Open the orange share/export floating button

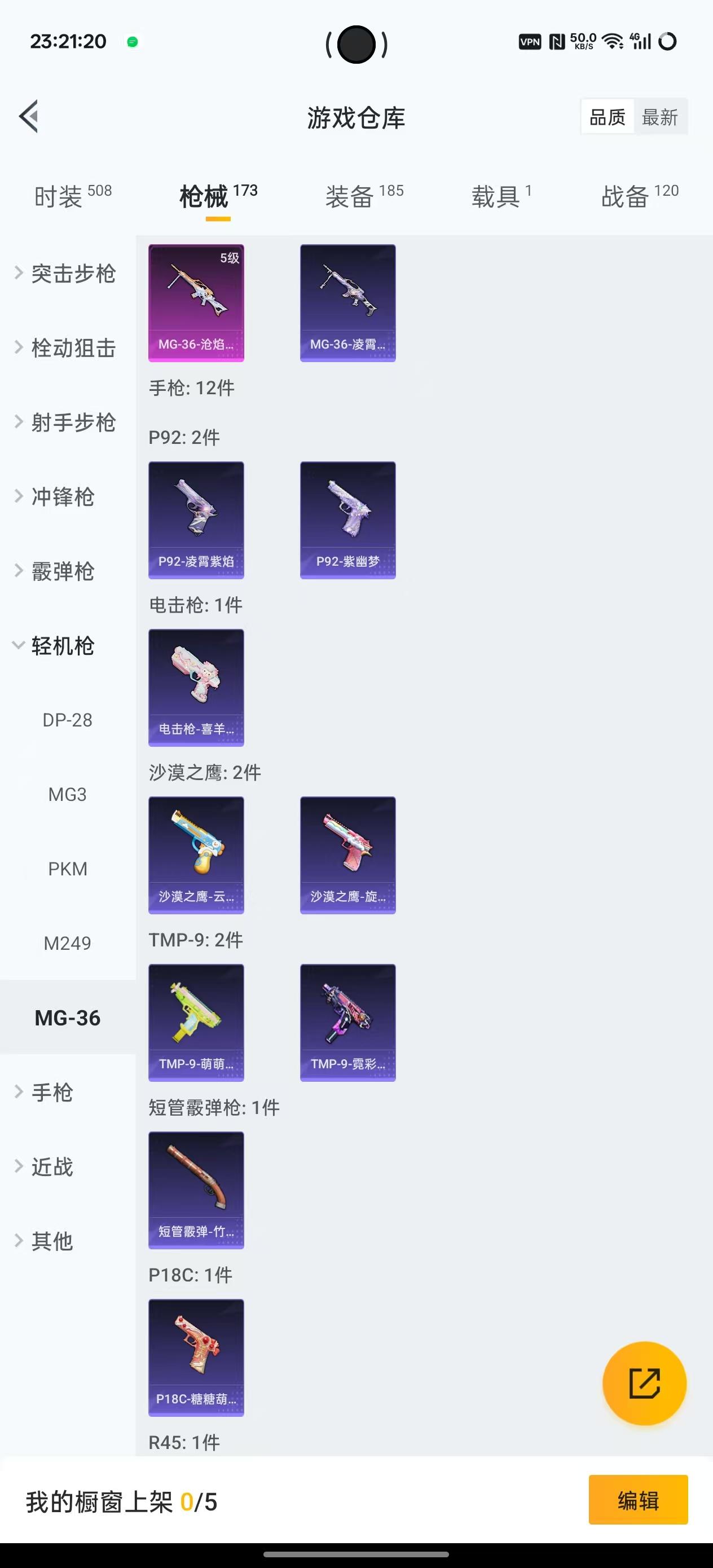click(644, 1384)
